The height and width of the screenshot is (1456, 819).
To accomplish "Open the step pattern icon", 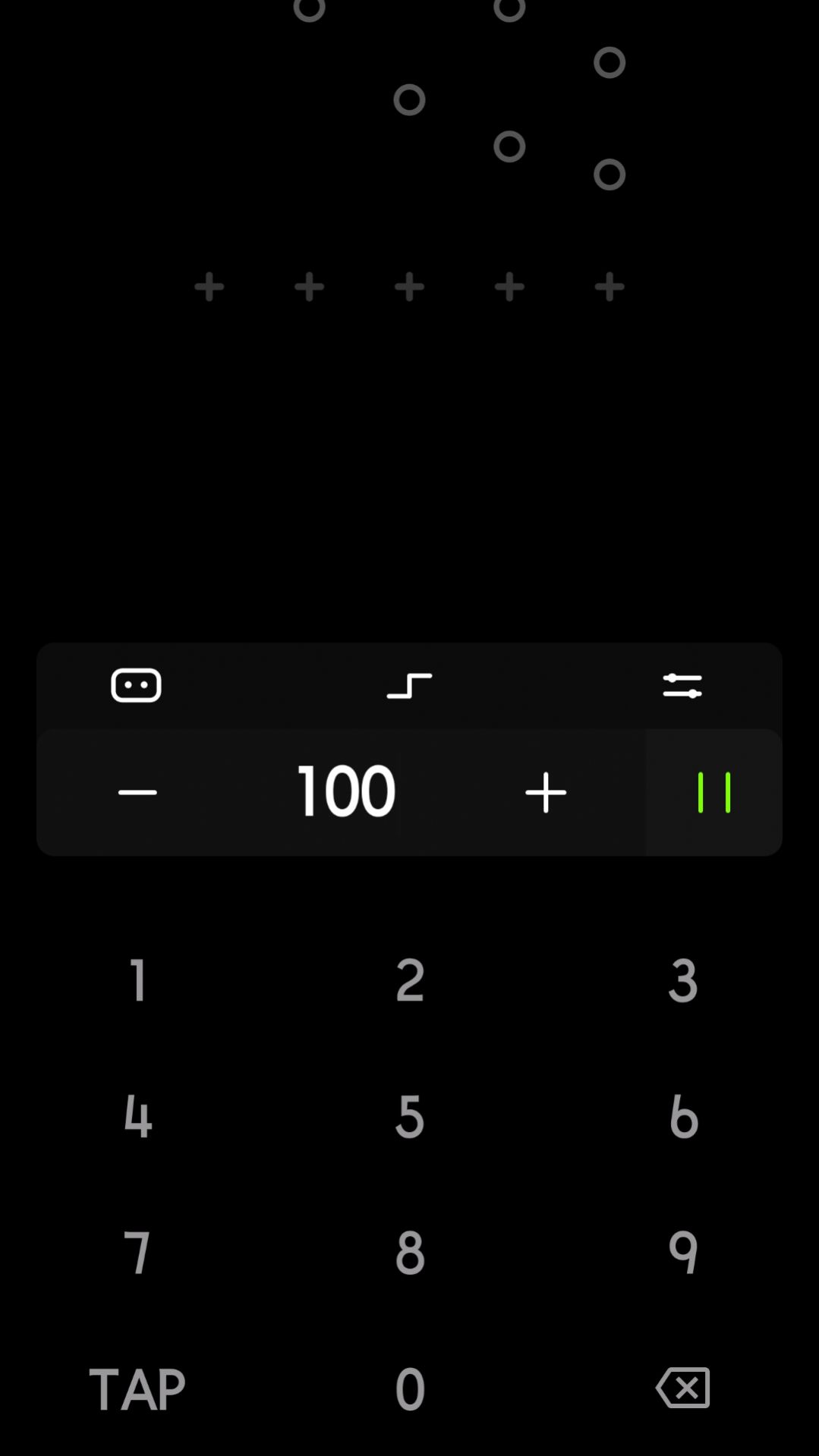I will (x=409, y=686).
